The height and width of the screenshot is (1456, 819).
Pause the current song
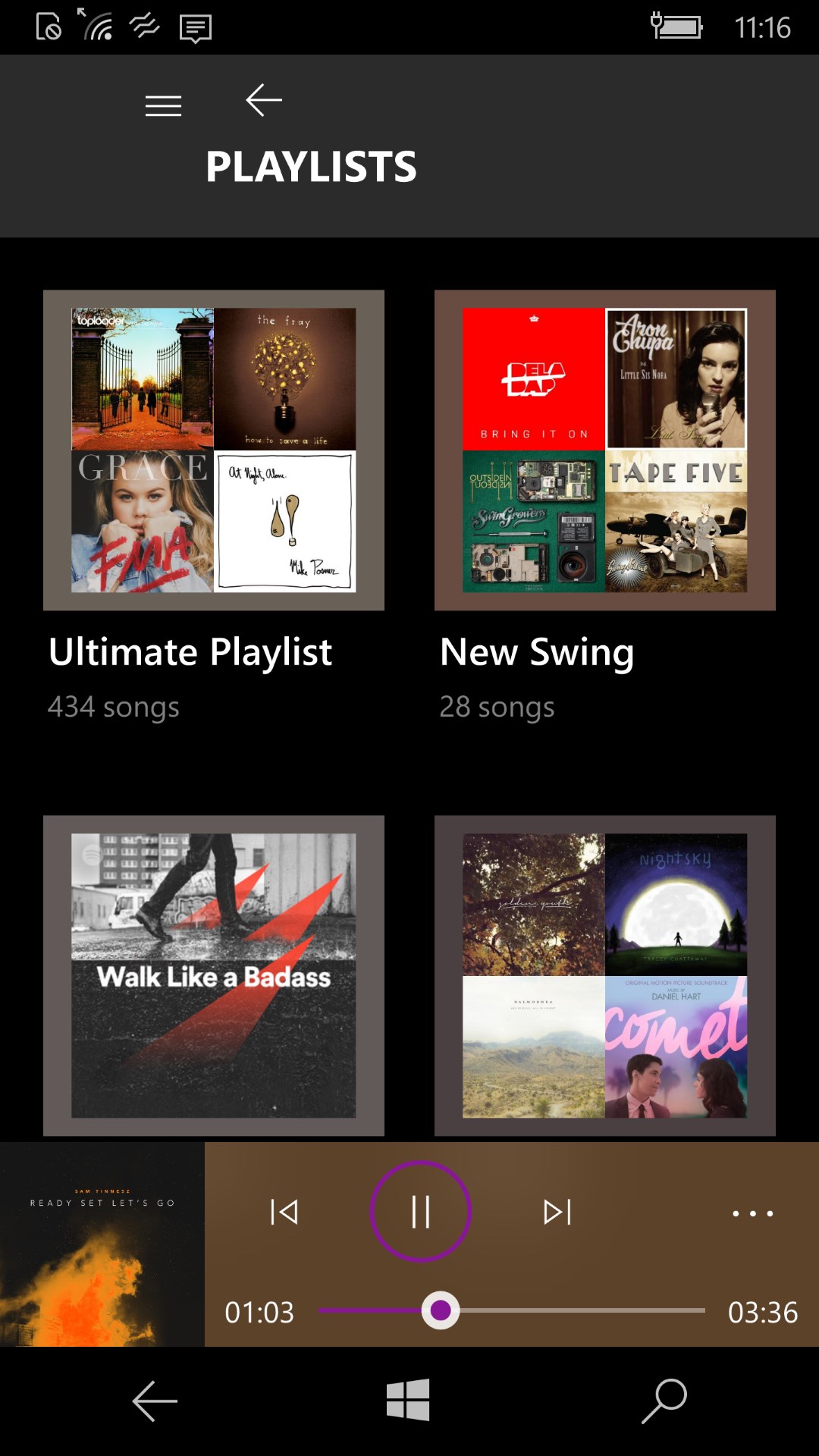coord(421,1212)
